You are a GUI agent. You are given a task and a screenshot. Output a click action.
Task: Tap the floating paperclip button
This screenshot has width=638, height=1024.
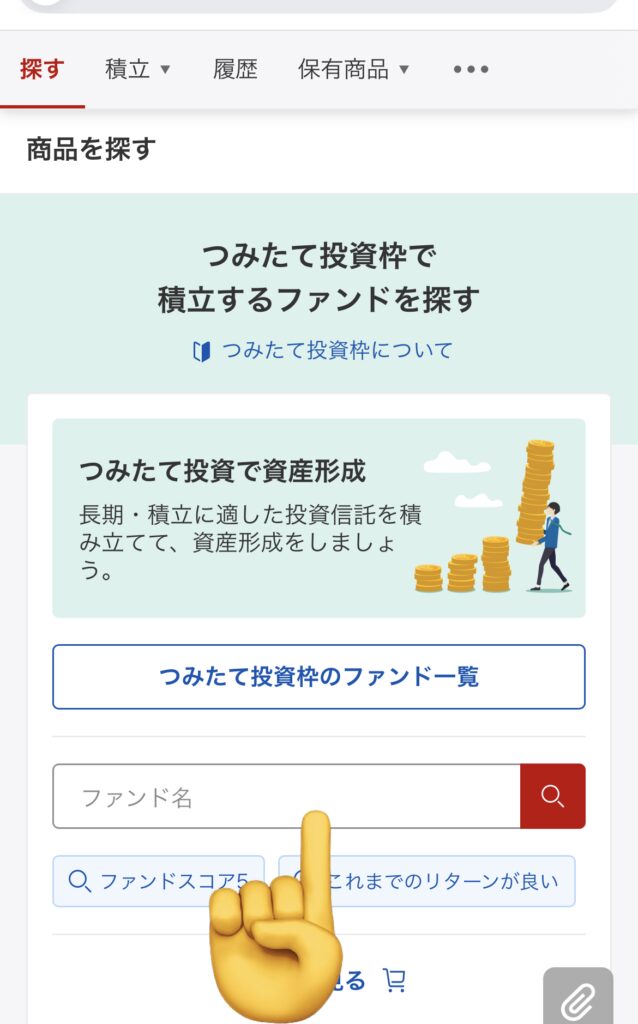click(x=578, y=997)
